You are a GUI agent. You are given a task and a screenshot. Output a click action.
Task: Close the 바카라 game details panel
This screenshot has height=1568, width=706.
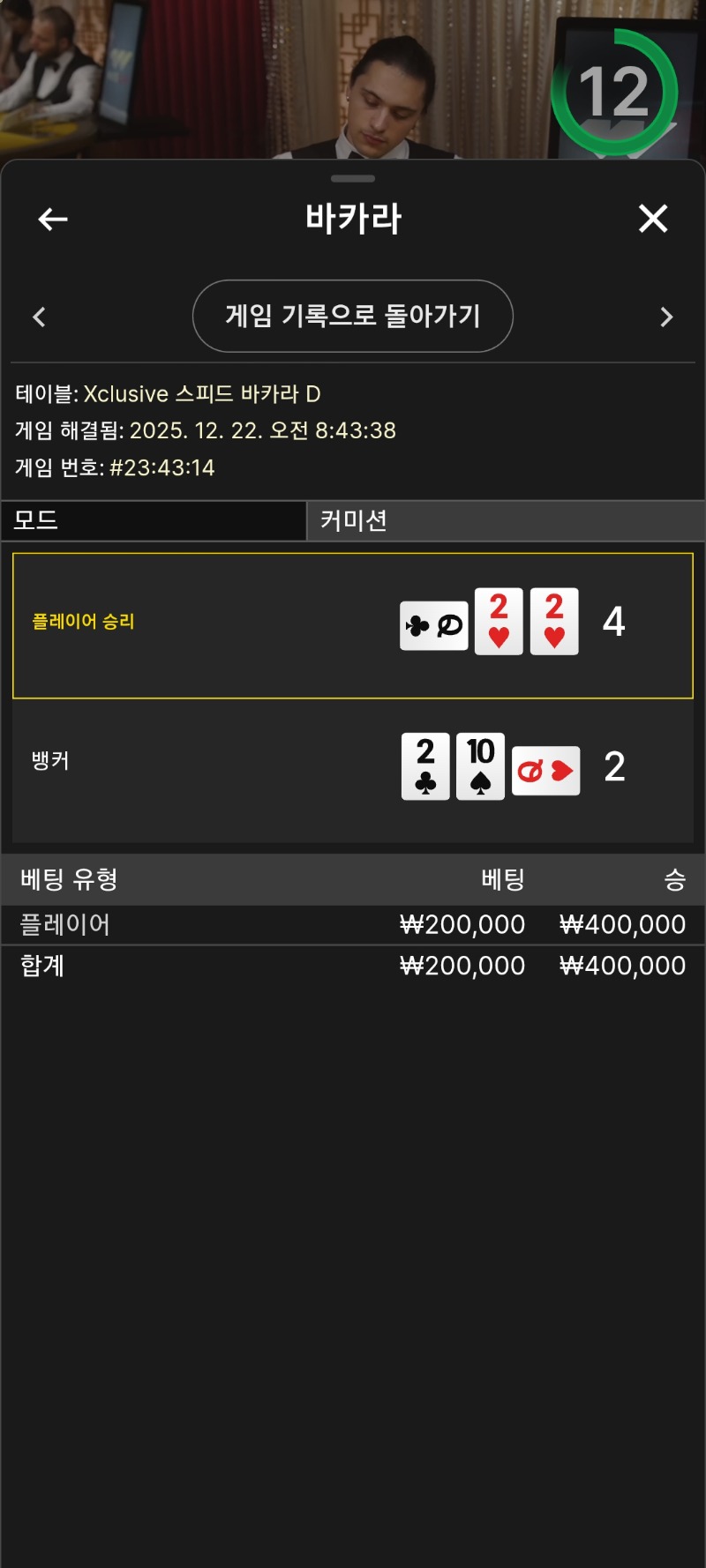(x=653, y=219)
